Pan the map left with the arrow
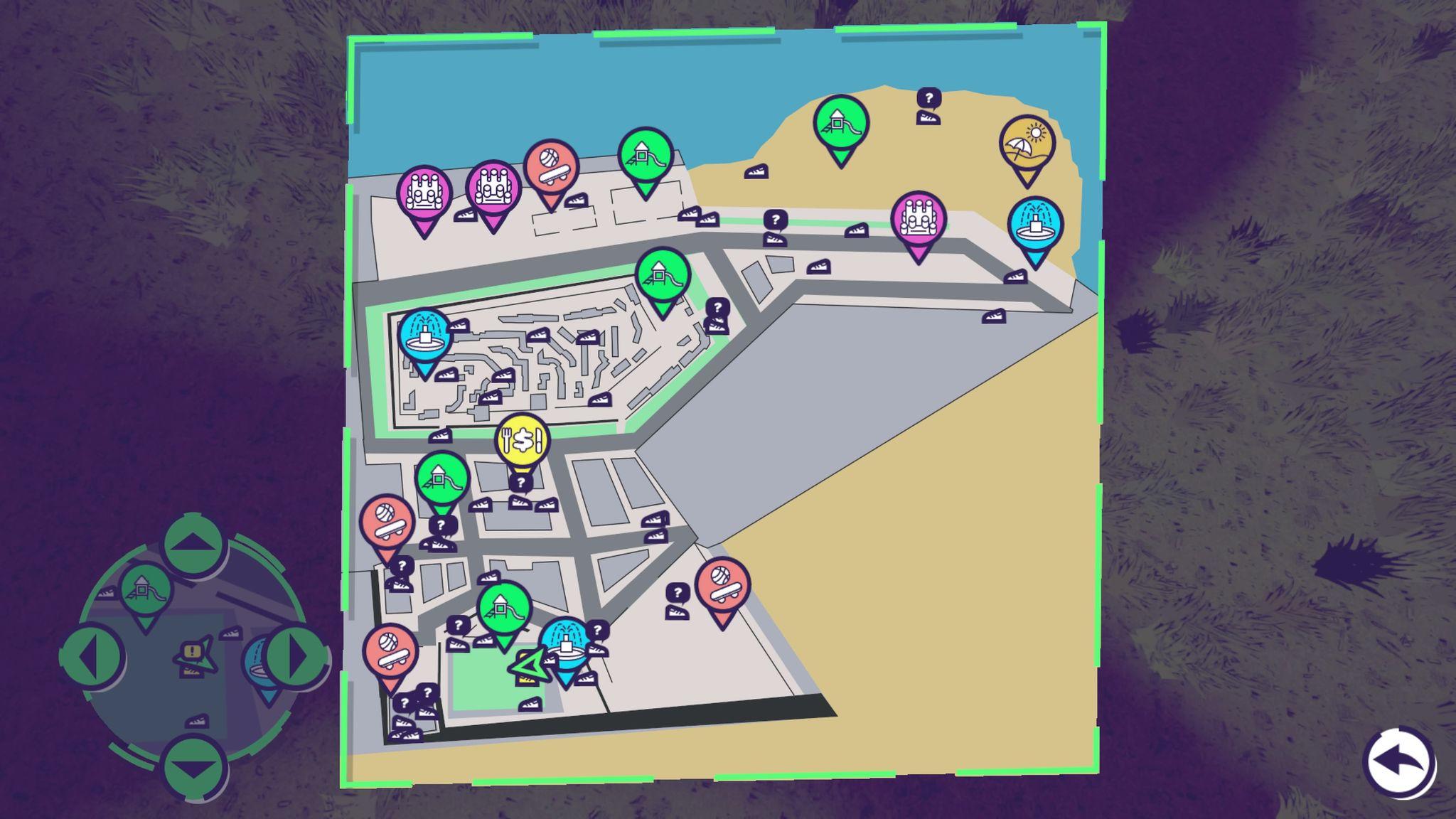 (91, 657)
